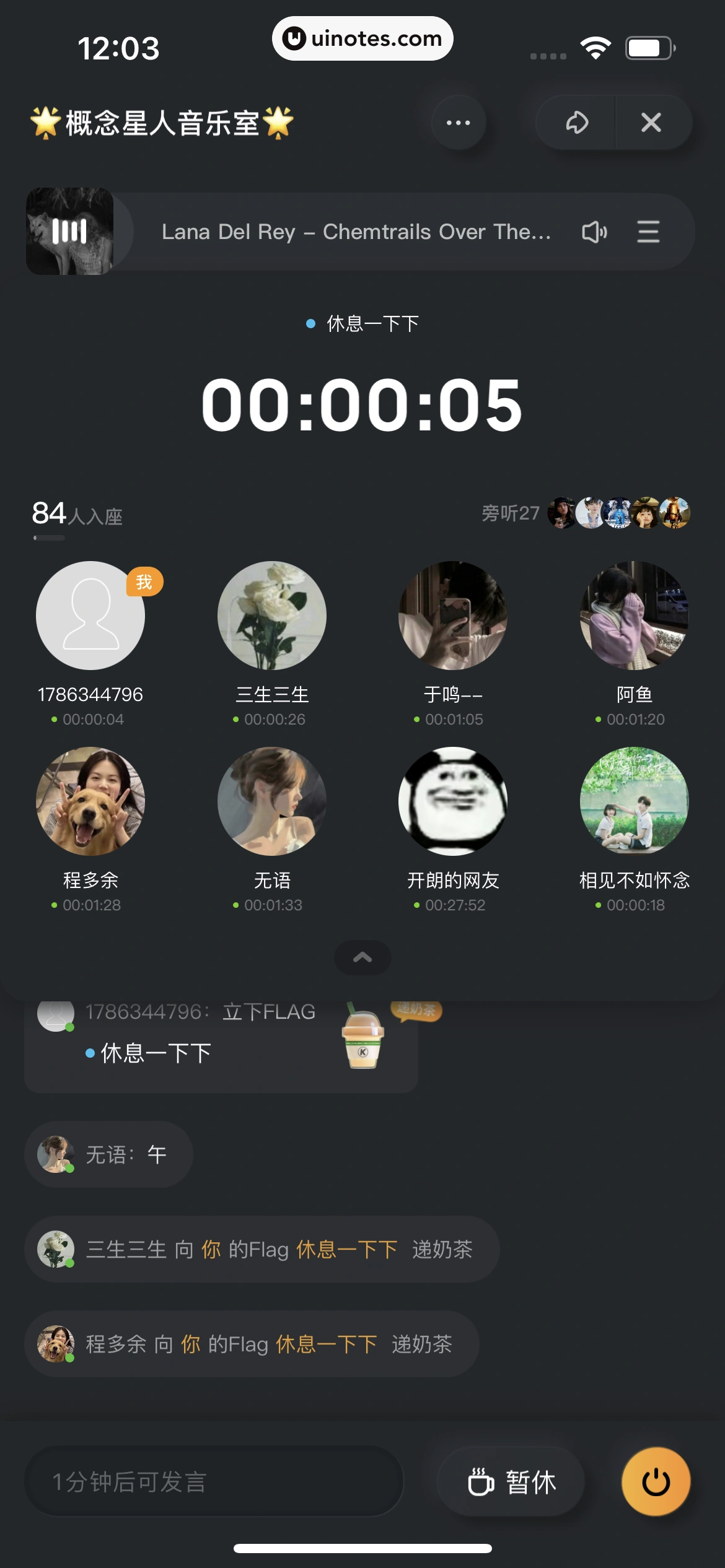Click 你 link in 三生三生's flag message

tap(211, 1250)
